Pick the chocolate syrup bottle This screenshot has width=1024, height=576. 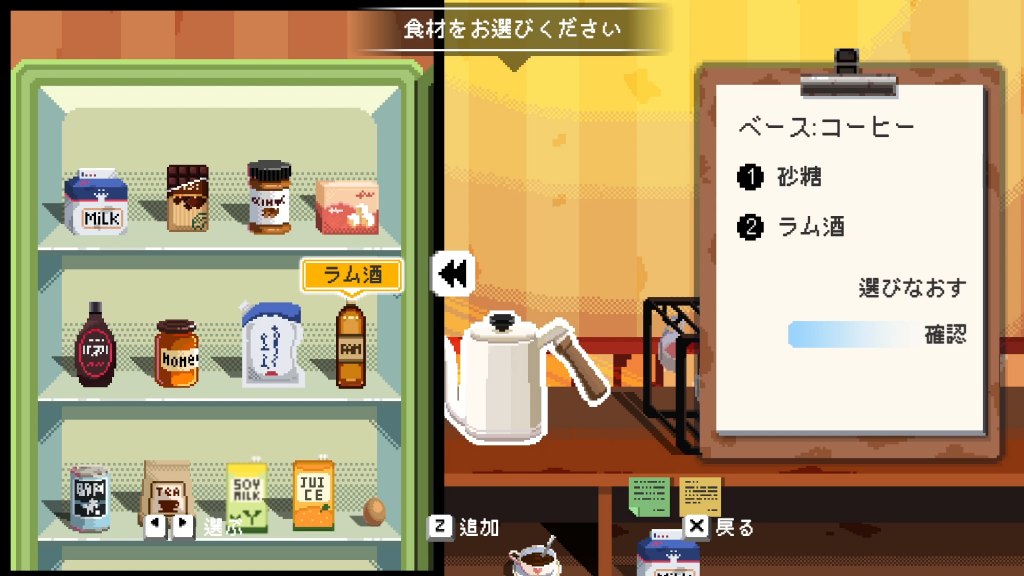96,344
